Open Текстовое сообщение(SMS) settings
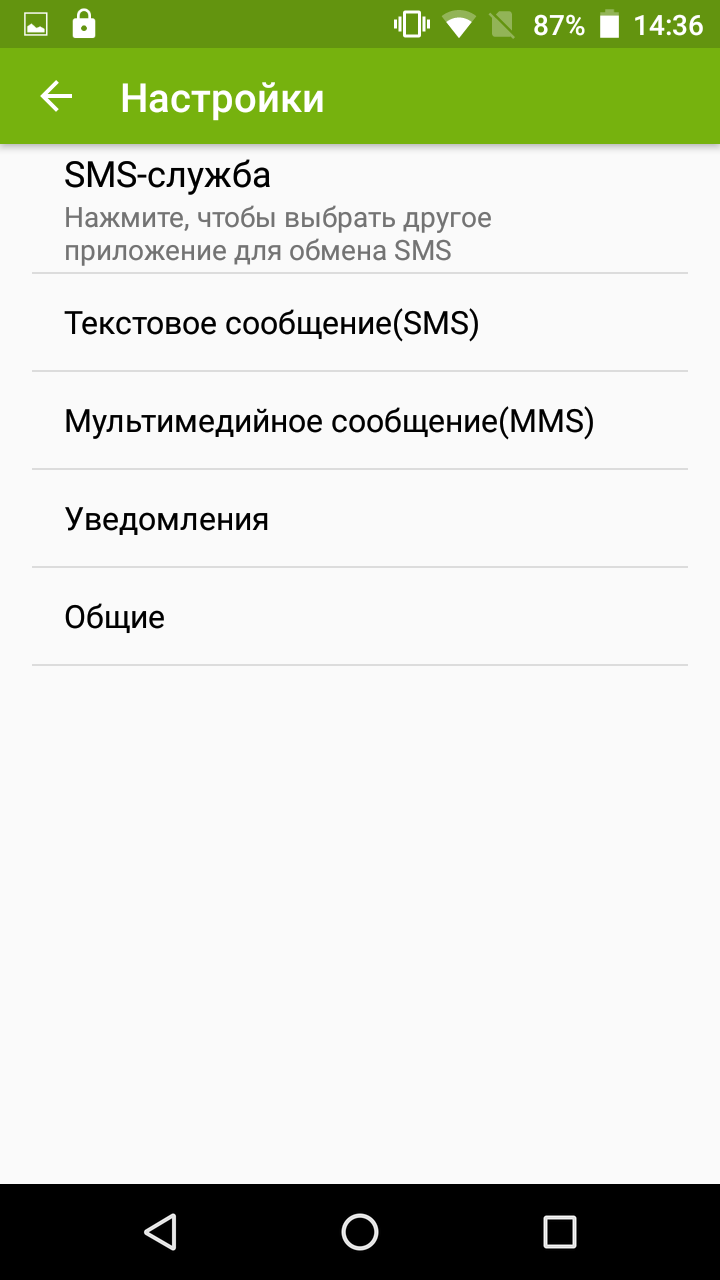The image size is (720, 1280). click(x=360, y=323)
